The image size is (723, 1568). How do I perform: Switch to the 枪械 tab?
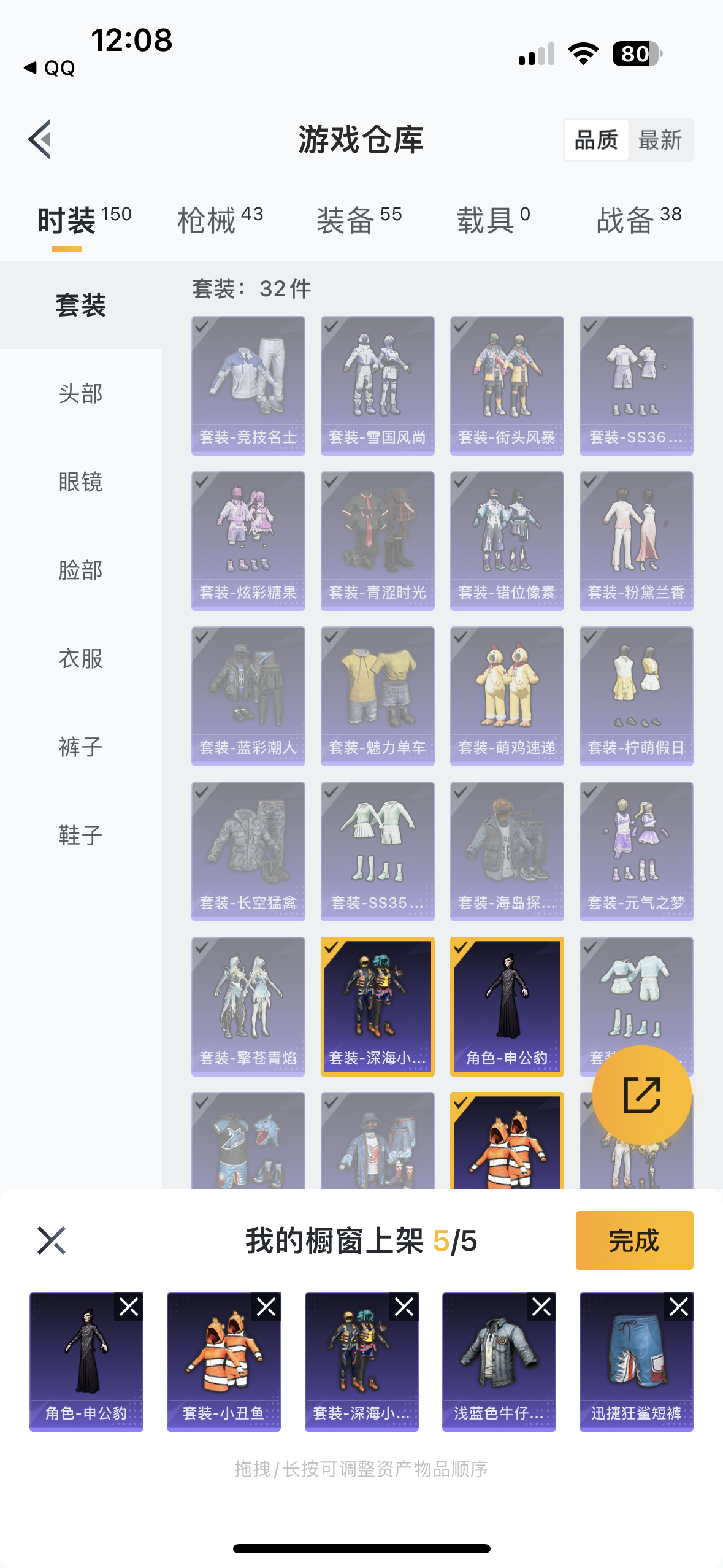(220, 220)
